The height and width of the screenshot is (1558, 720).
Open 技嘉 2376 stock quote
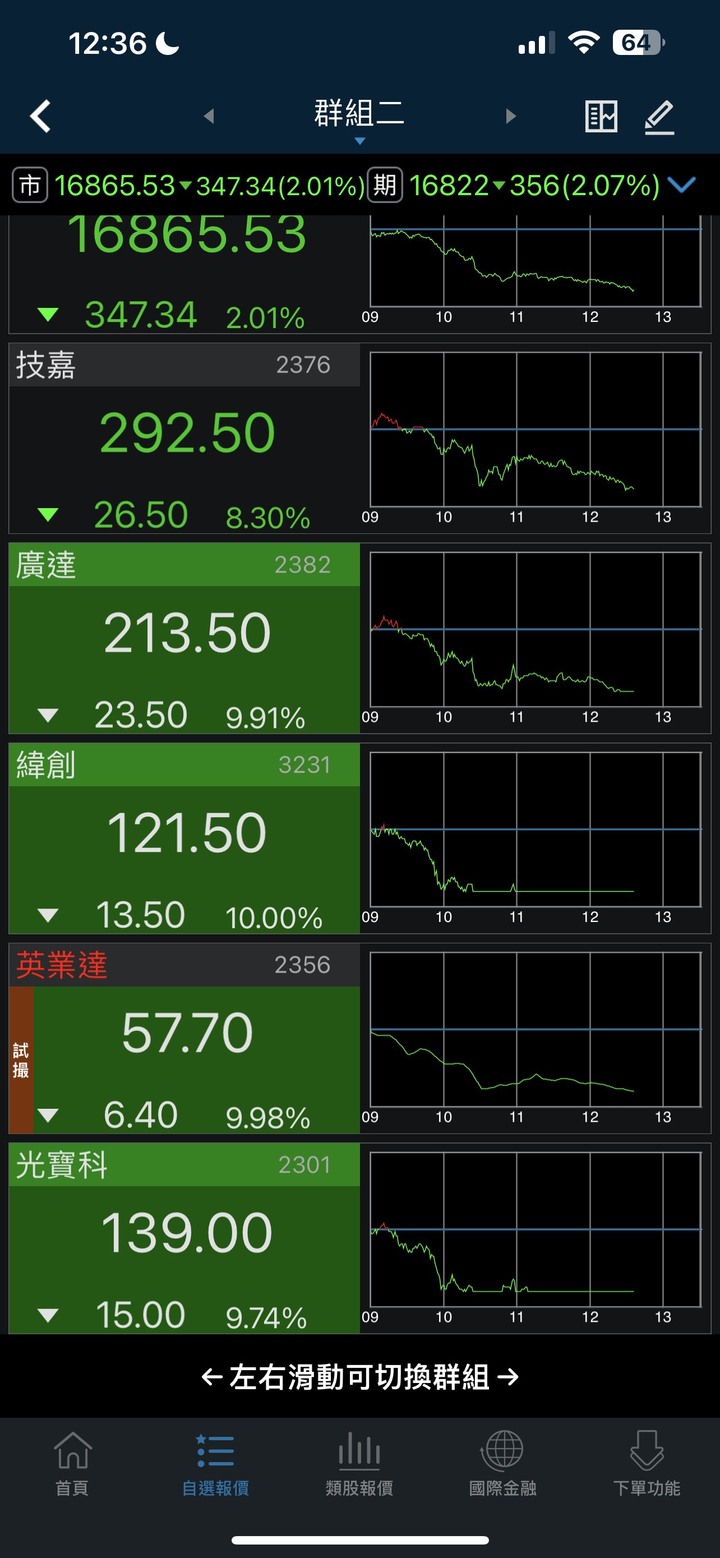click(184, 438)
